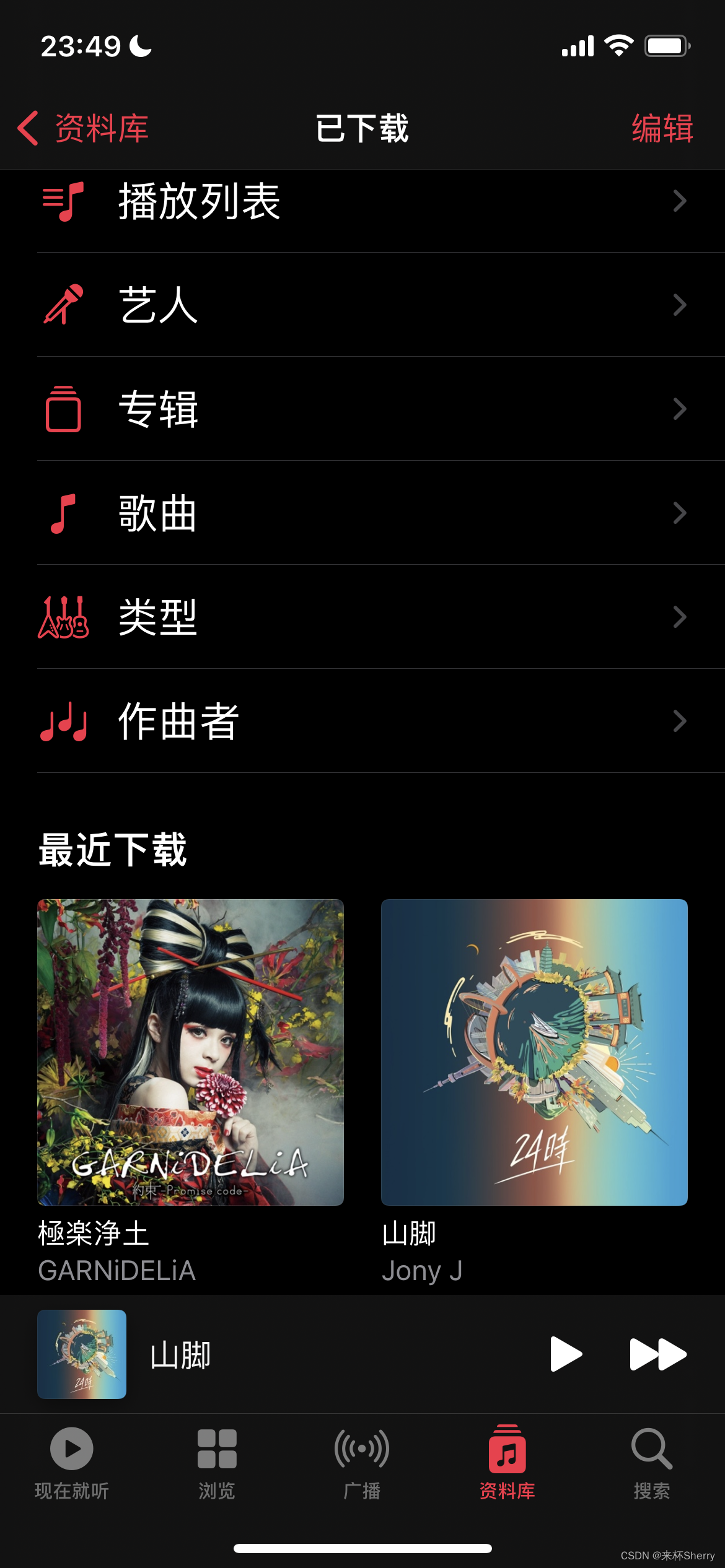The width and height of the screenshot is (725, 1568).
Task: Open 艺人 in downloaded music
Action: [362, 305]
